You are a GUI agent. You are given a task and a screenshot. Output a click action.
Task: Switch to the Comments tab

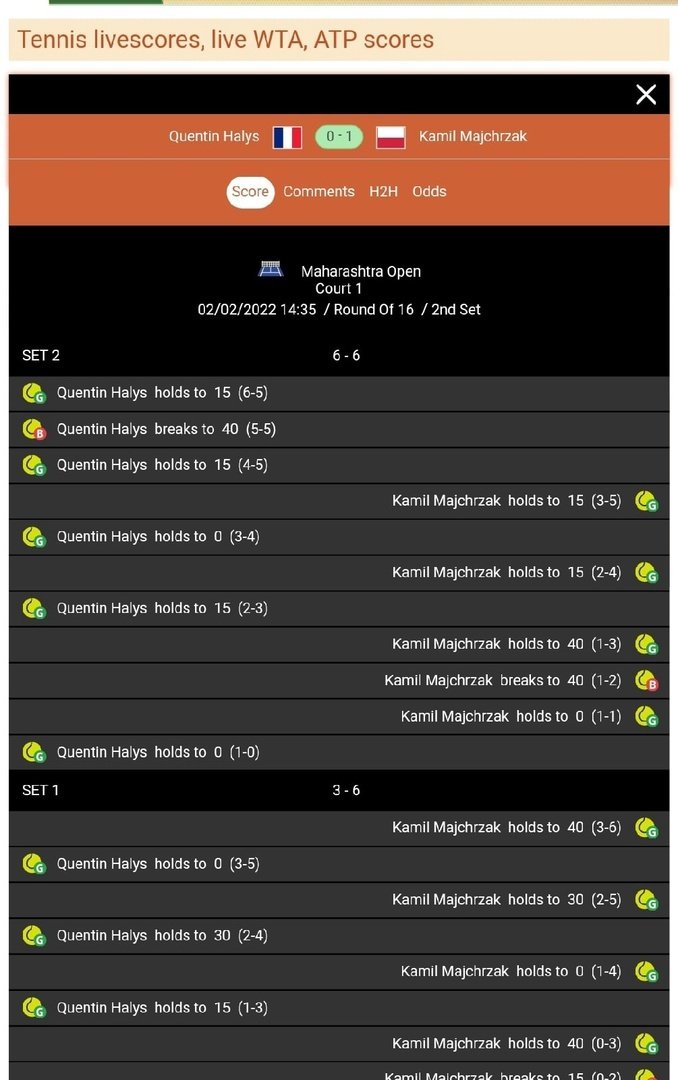click(318, 192)
